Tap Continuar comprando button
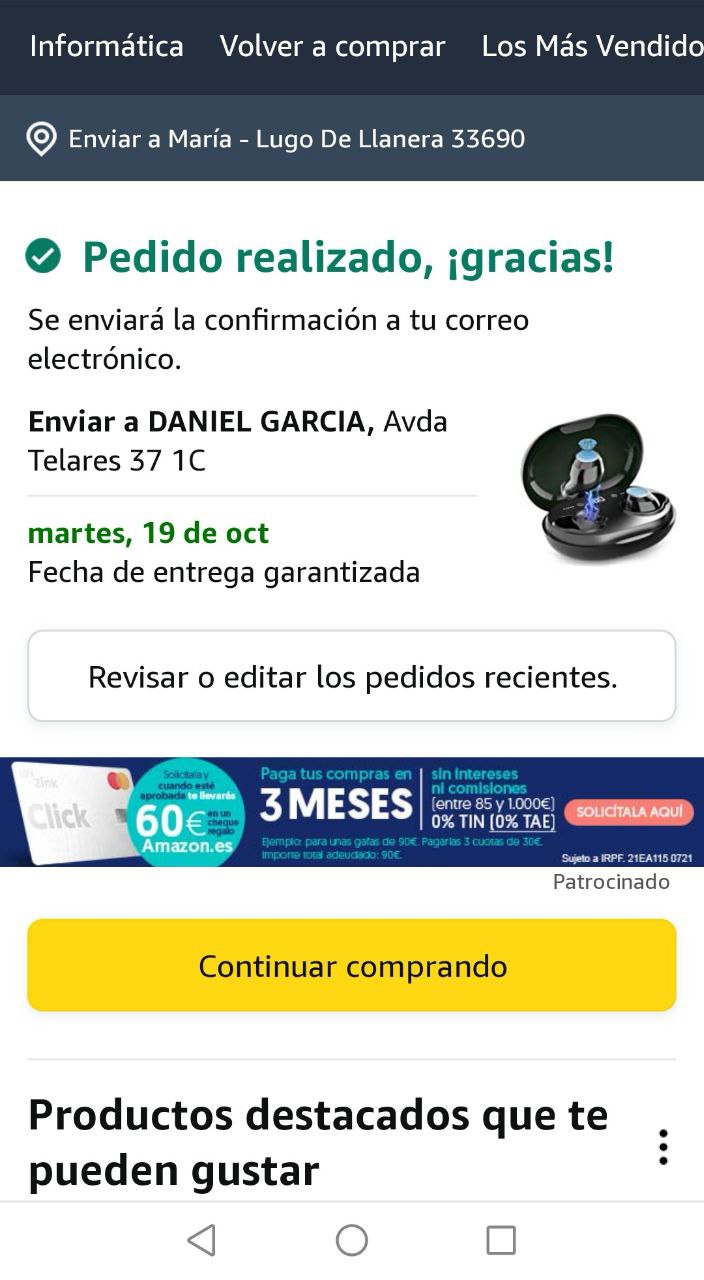Screen dimensions: 704x1280 point(352,966)
